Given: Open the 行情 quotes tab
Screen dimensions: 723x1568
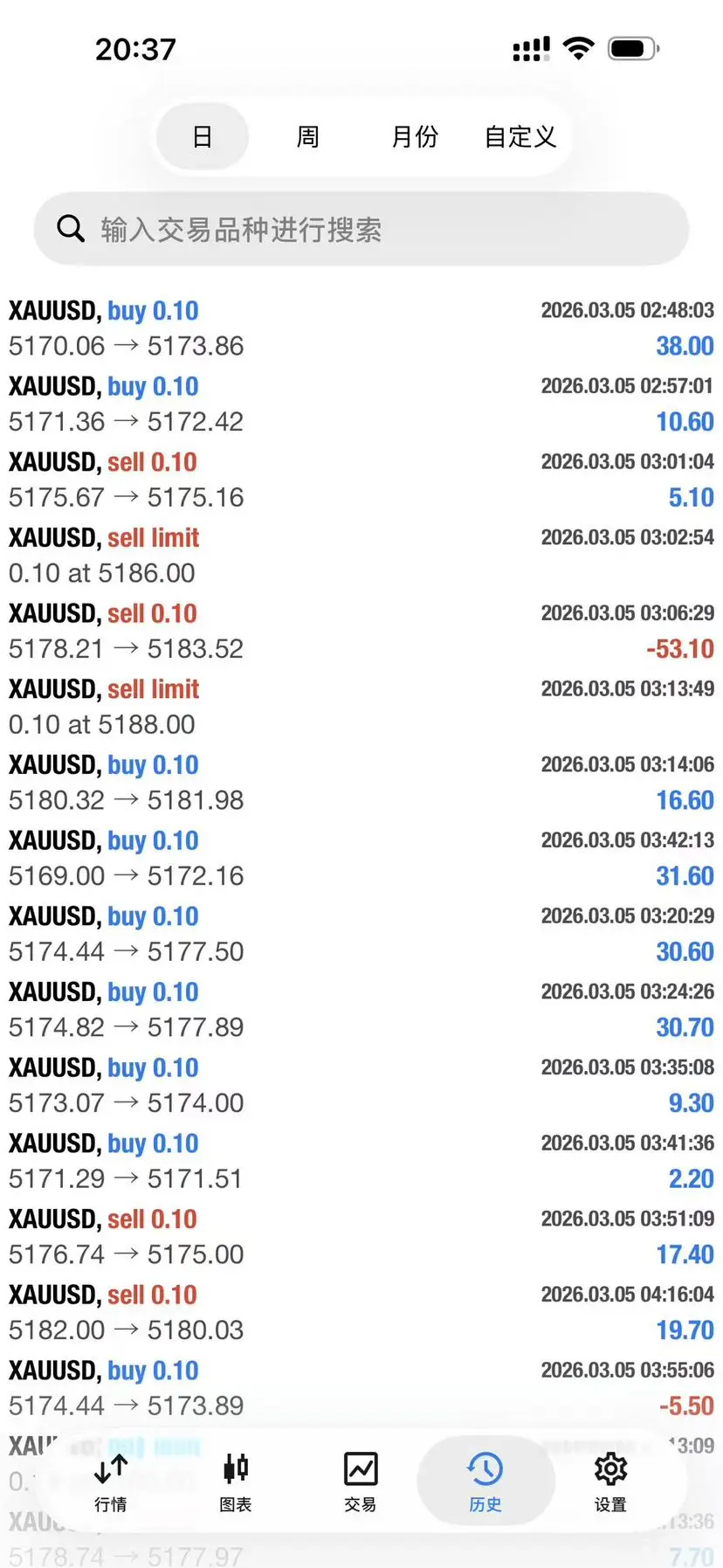Looking at the screenshot, I should [111, 1482].
